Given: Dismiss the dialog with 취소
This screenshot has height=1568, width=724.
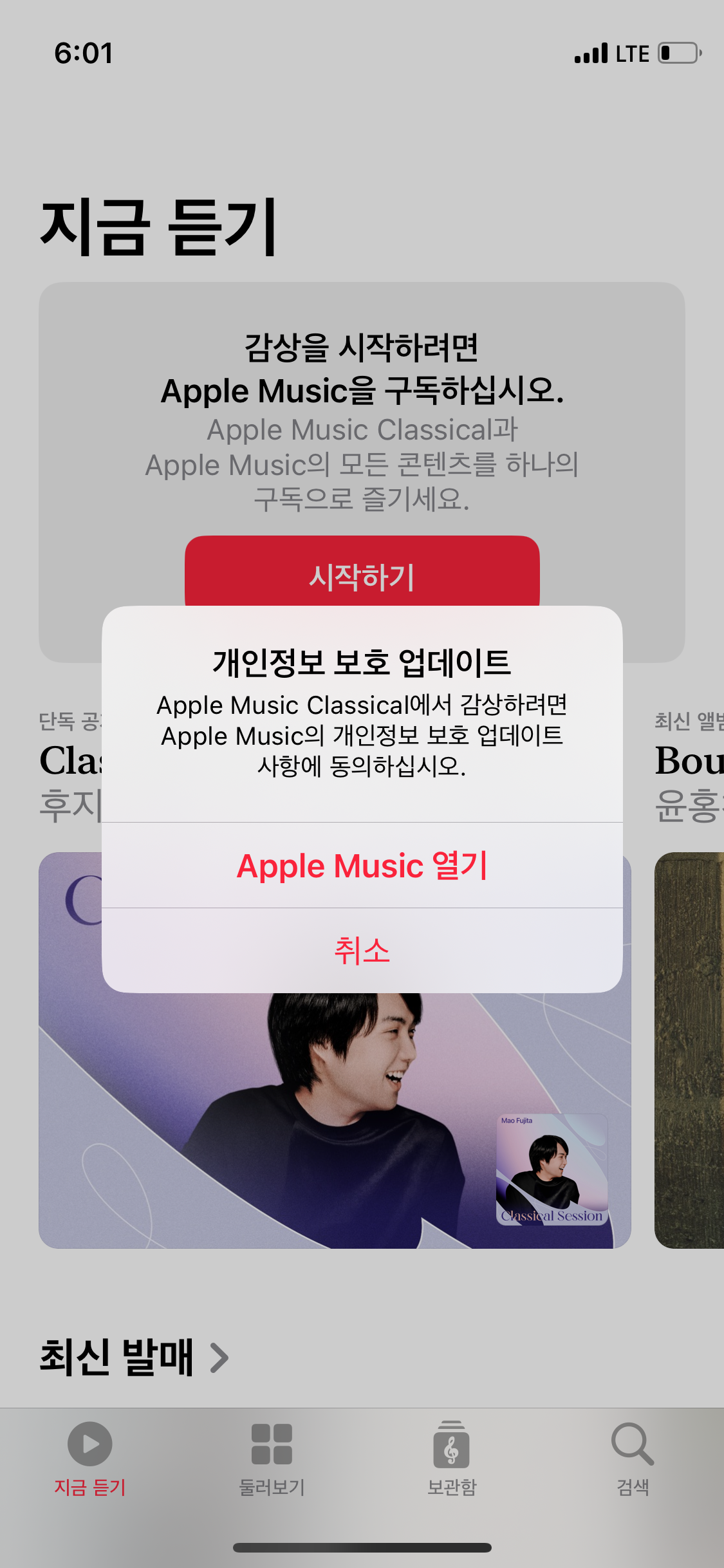Looking at the screenshot, I should tap(362, 951).
